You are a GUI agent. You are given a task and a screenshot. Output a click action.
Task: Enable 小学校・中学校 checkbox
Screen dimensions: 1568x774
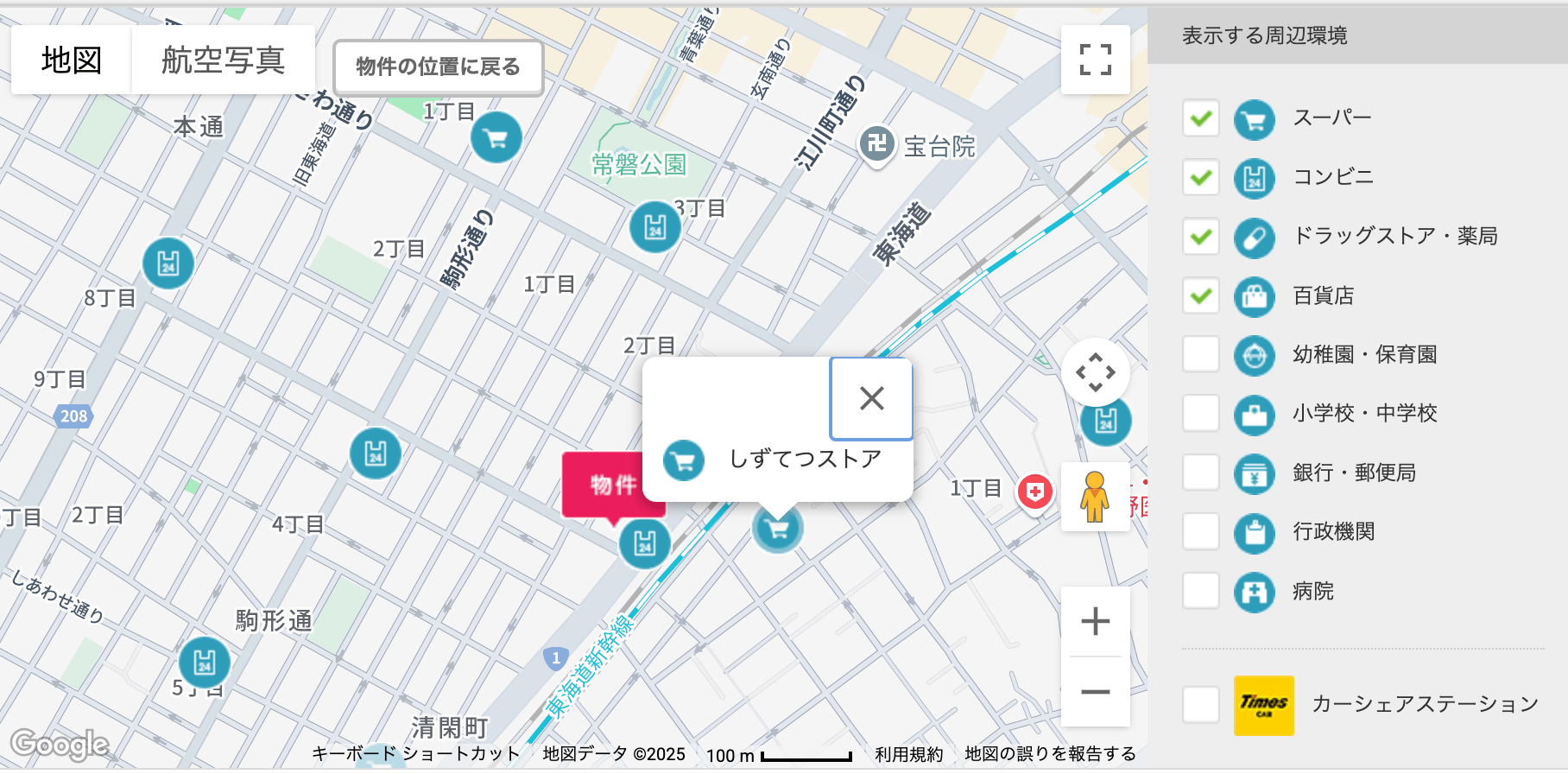[1200, 413]
